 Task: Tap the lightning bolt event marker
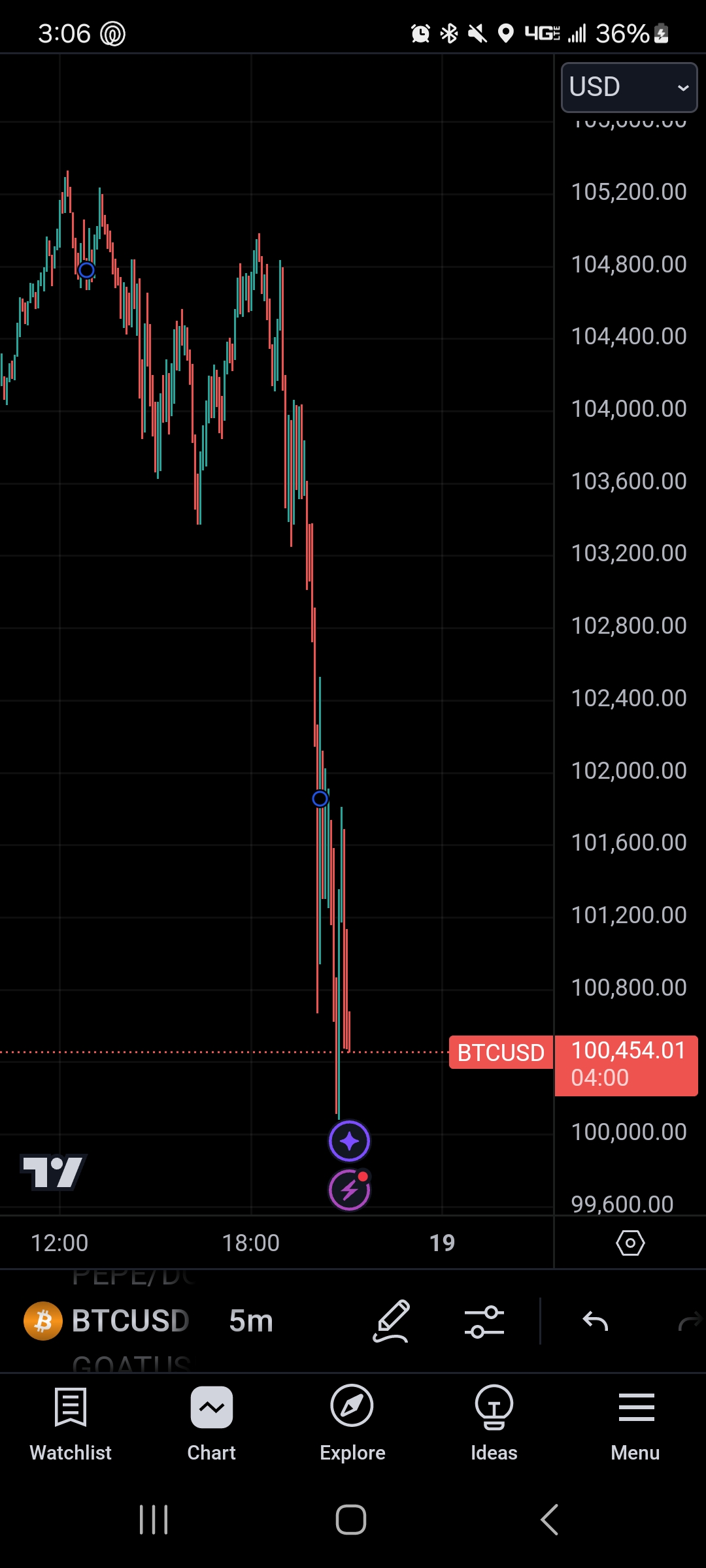click(349, 1190)
